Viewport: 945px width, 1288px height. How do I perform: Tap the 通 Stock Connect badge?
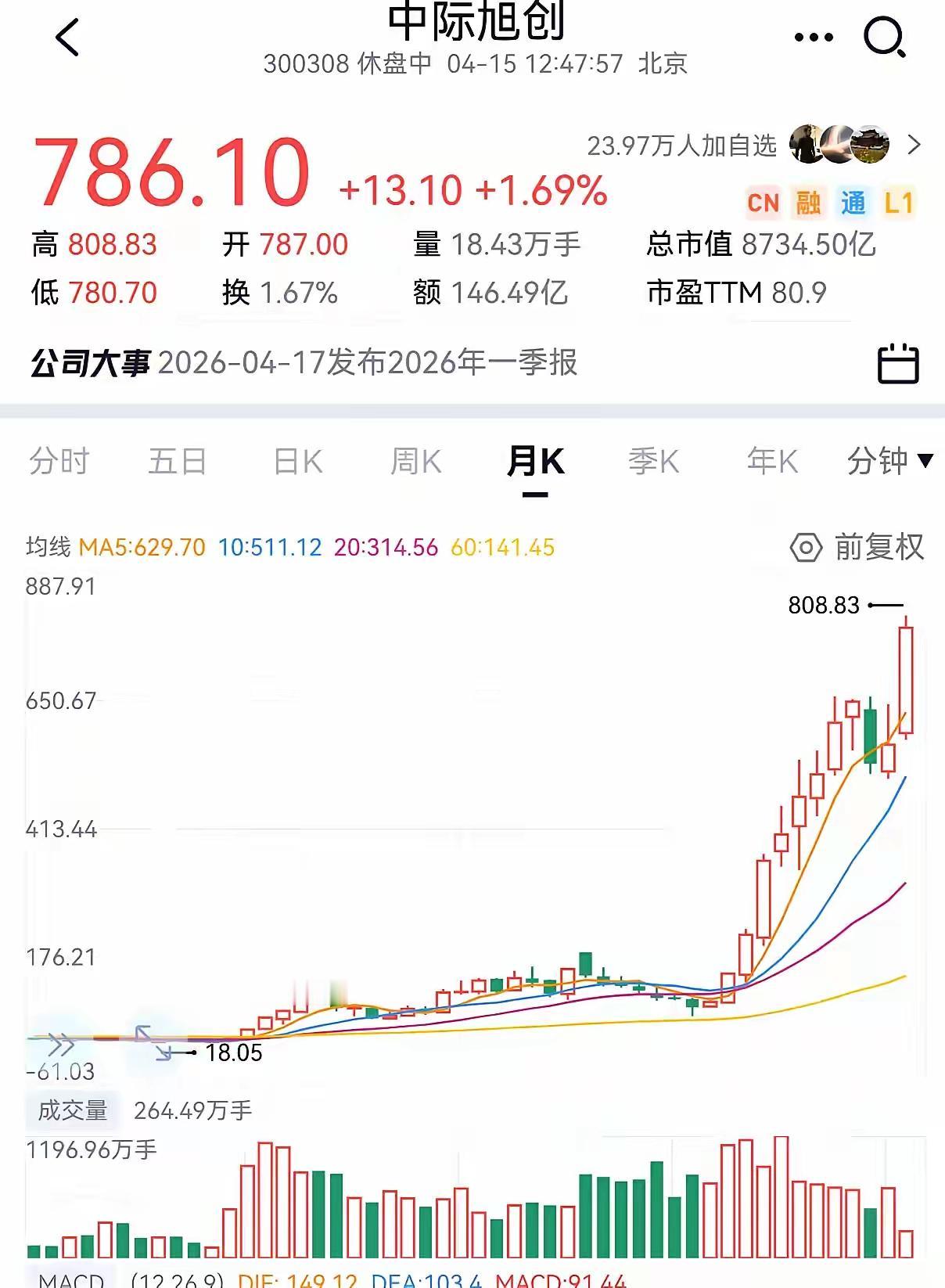(854, 202)
